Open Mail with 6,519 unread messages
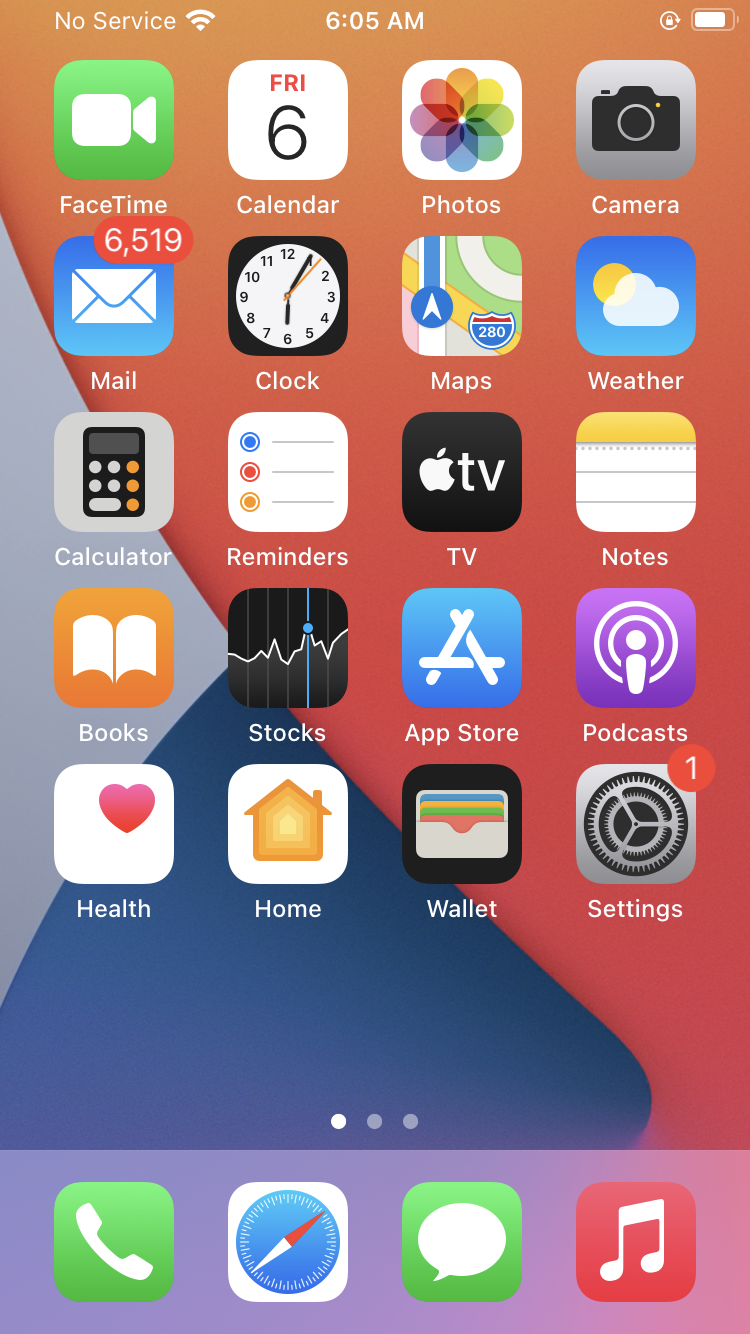This screenshot has height=1334, width=750. (114, 296)
